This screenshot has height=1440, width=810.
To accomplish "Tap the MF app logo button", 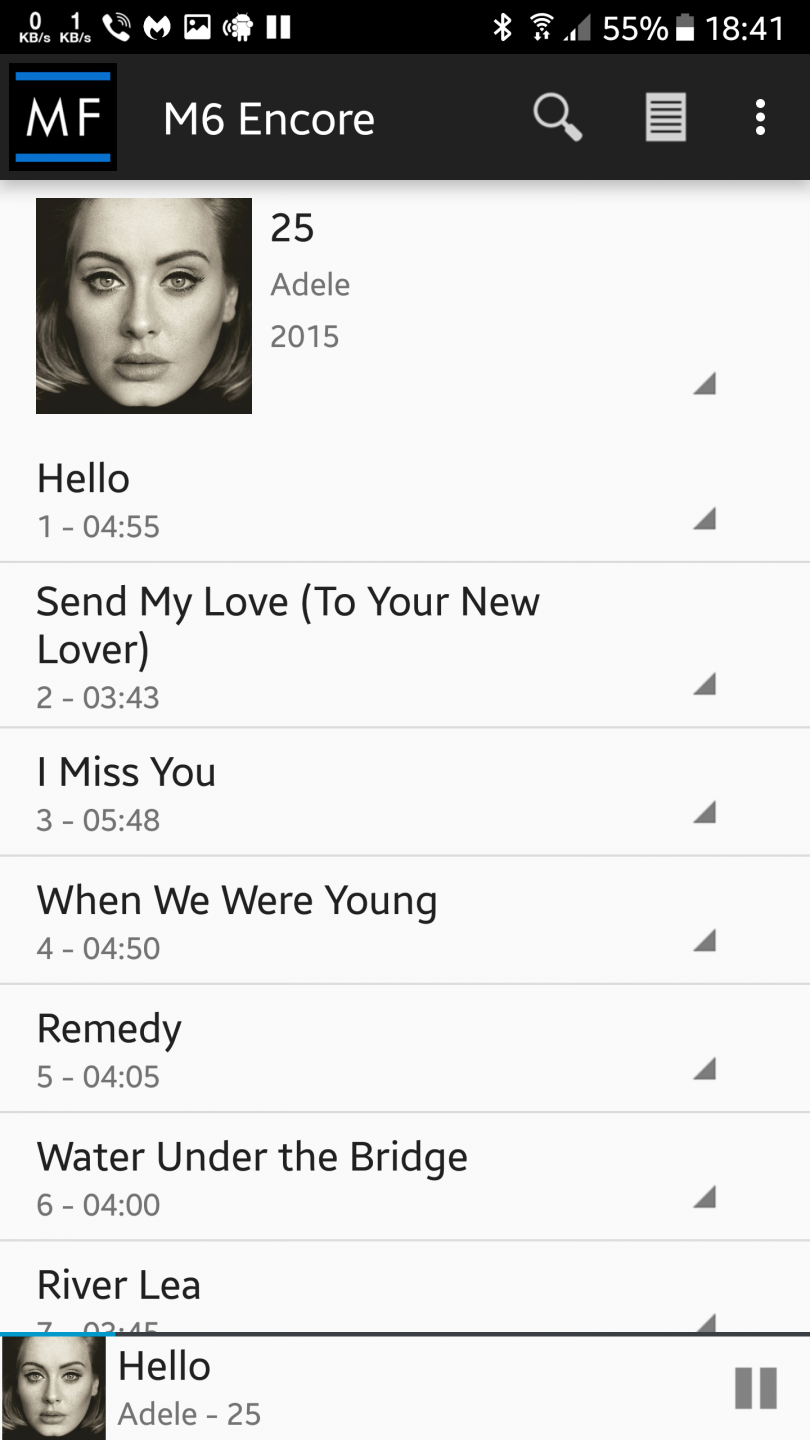I will point(63,117).
